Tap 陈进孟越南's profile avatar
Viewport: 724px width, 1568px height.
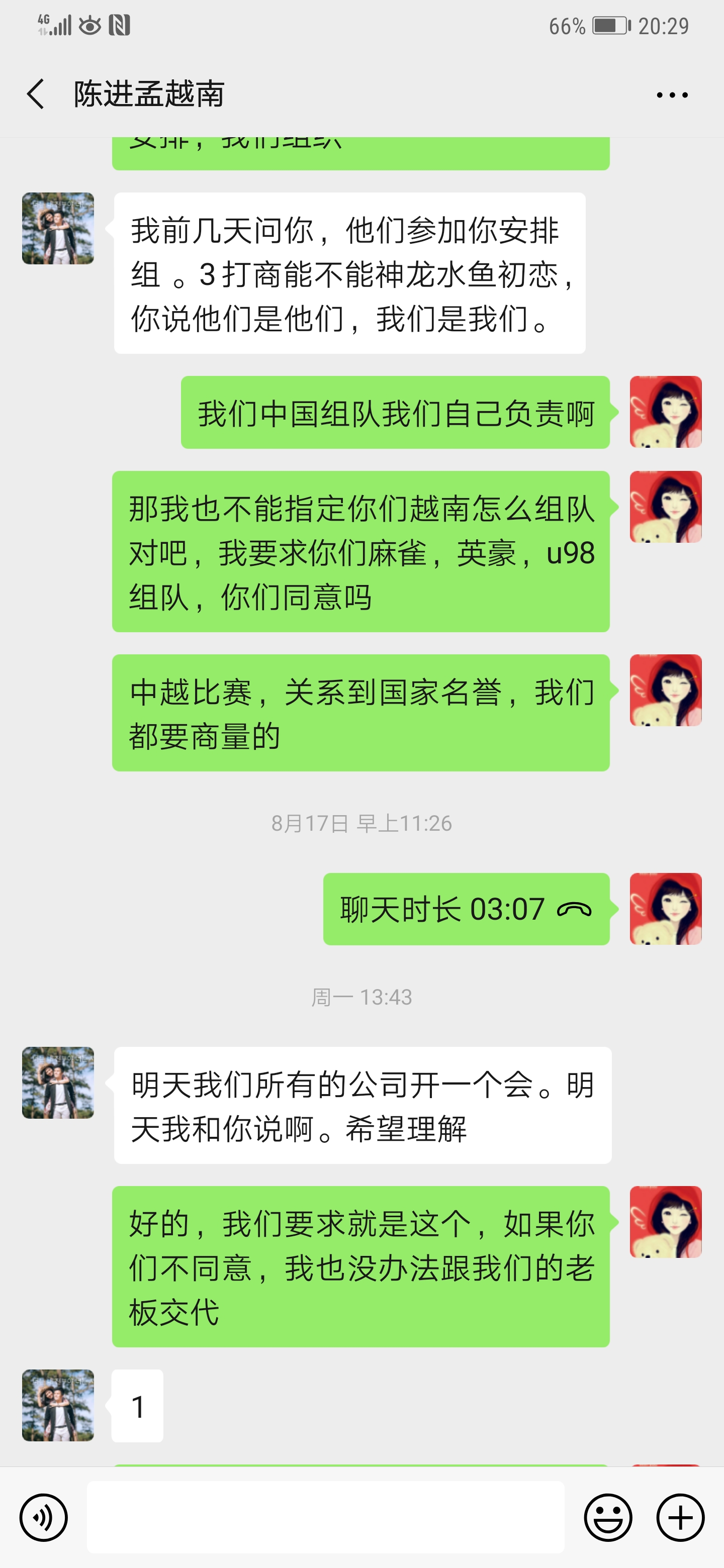coord(58,228)
